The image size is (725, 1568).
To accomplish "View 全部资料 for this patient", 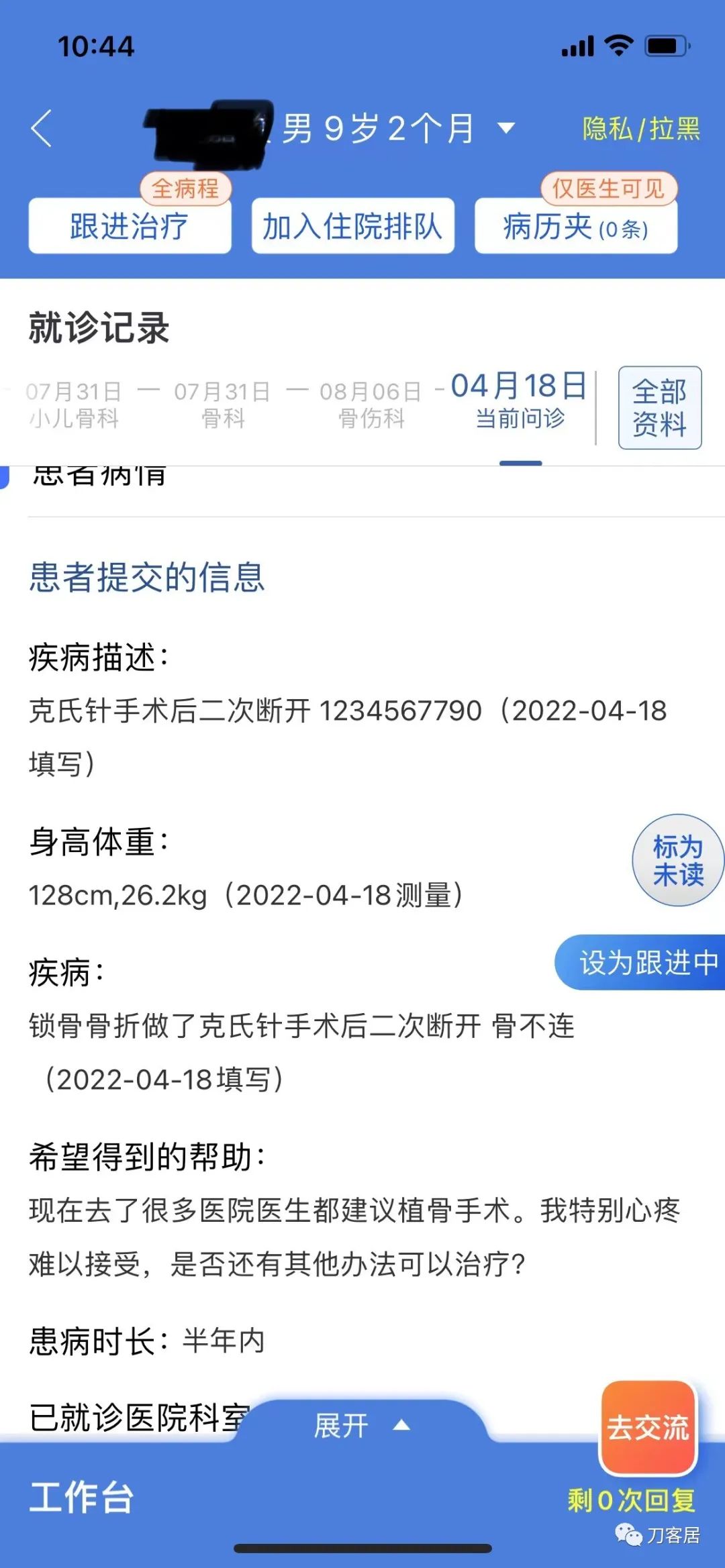I will pyautogui.click(x=659, y=408).
